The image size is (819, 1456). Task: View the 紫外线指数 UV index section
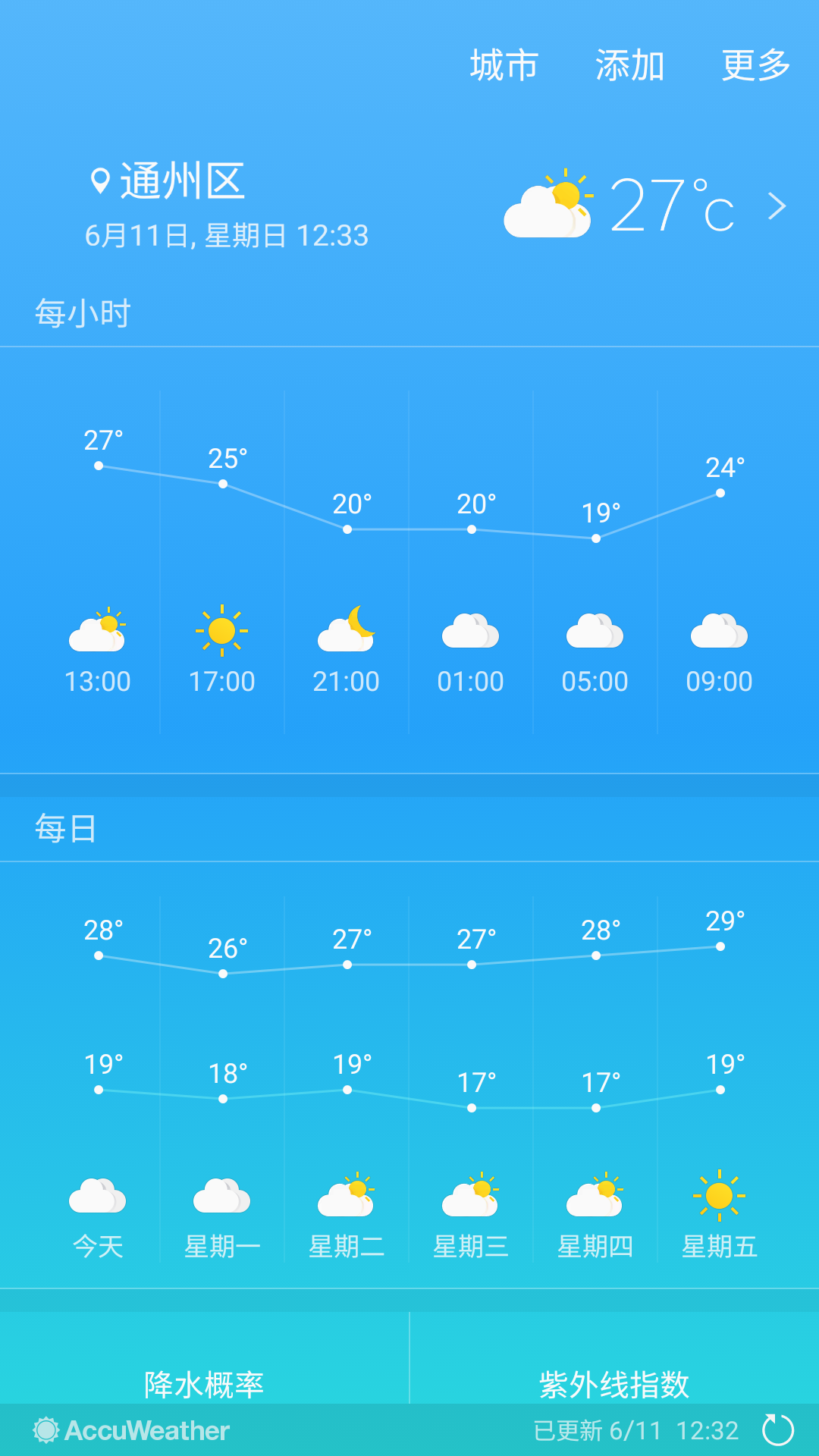click(614, 1384)
